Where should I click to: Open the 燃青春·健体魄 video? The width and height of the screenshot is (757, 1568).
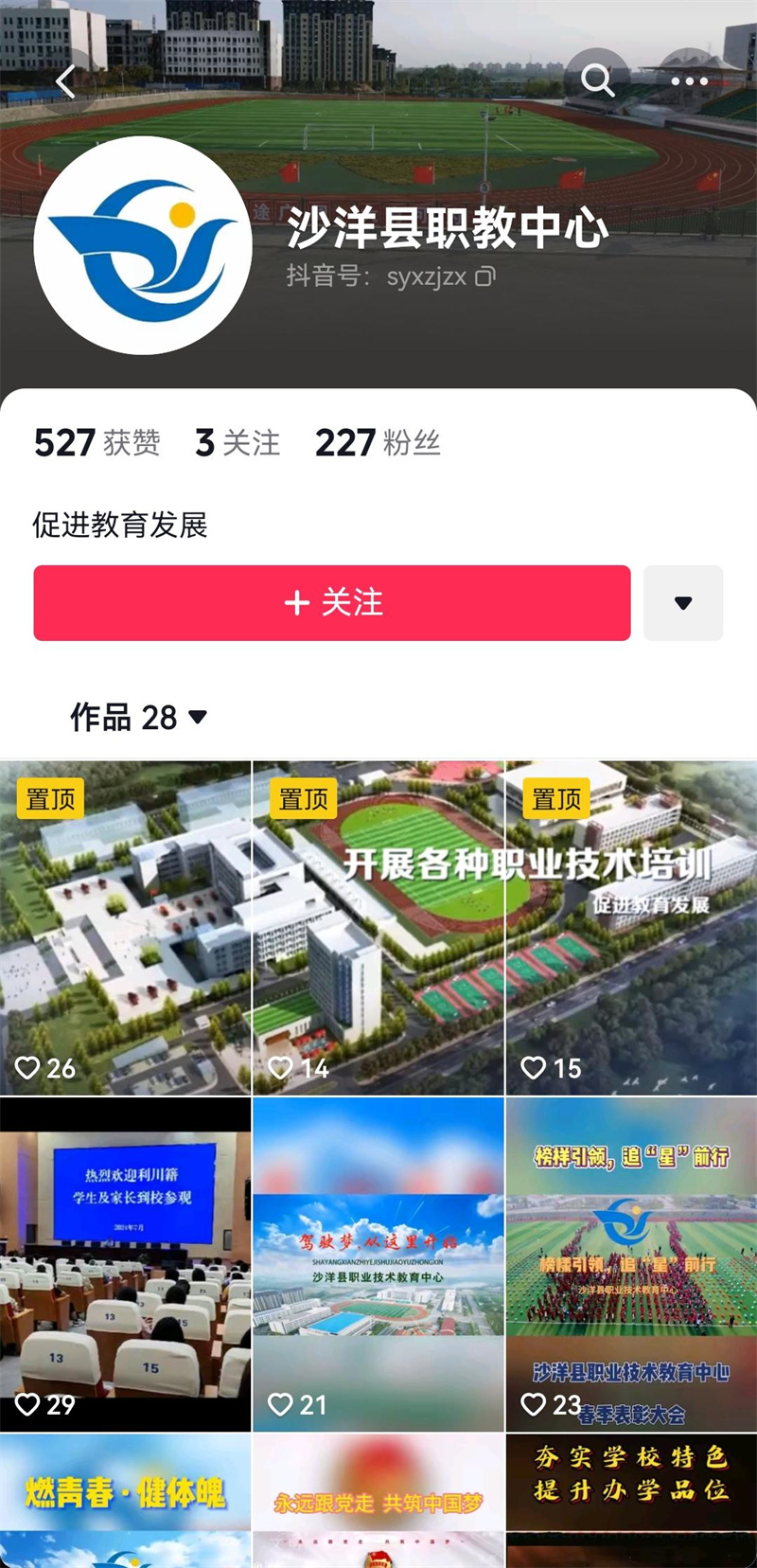click(125, 1501)
